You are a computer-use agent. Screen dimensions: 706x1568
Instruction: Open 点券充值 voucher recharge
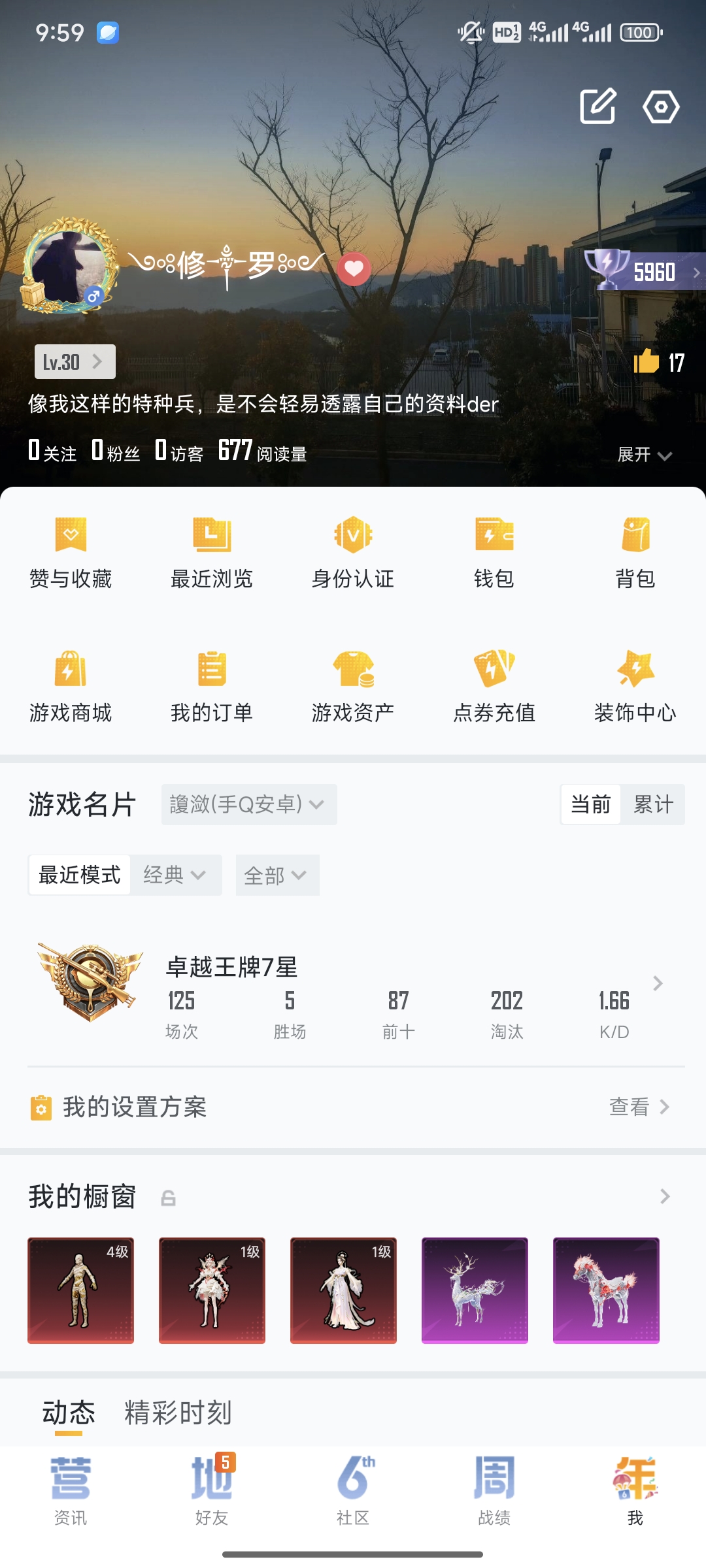[494, 686]
